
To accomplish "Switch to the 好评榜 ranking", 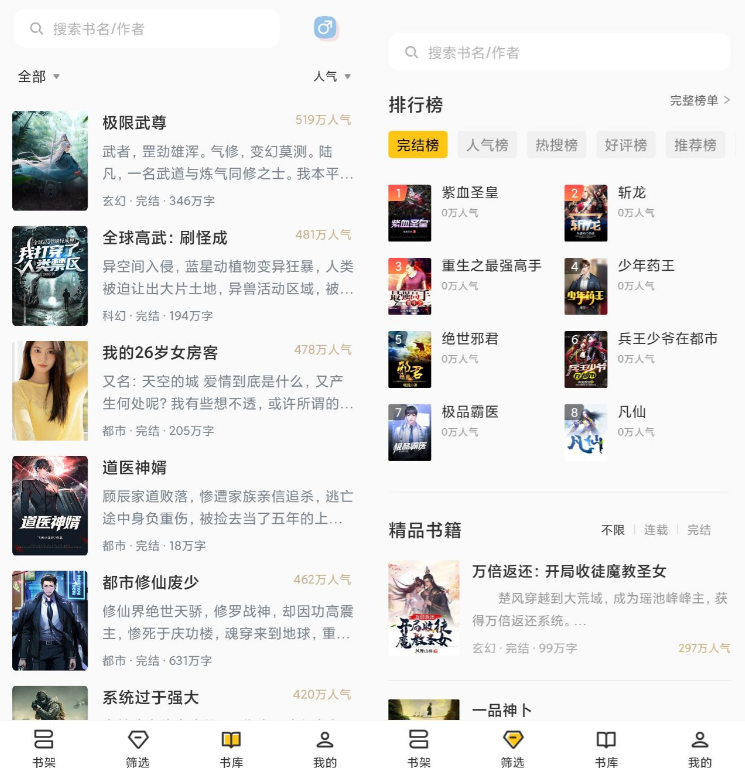I will [x=626, y=145].
